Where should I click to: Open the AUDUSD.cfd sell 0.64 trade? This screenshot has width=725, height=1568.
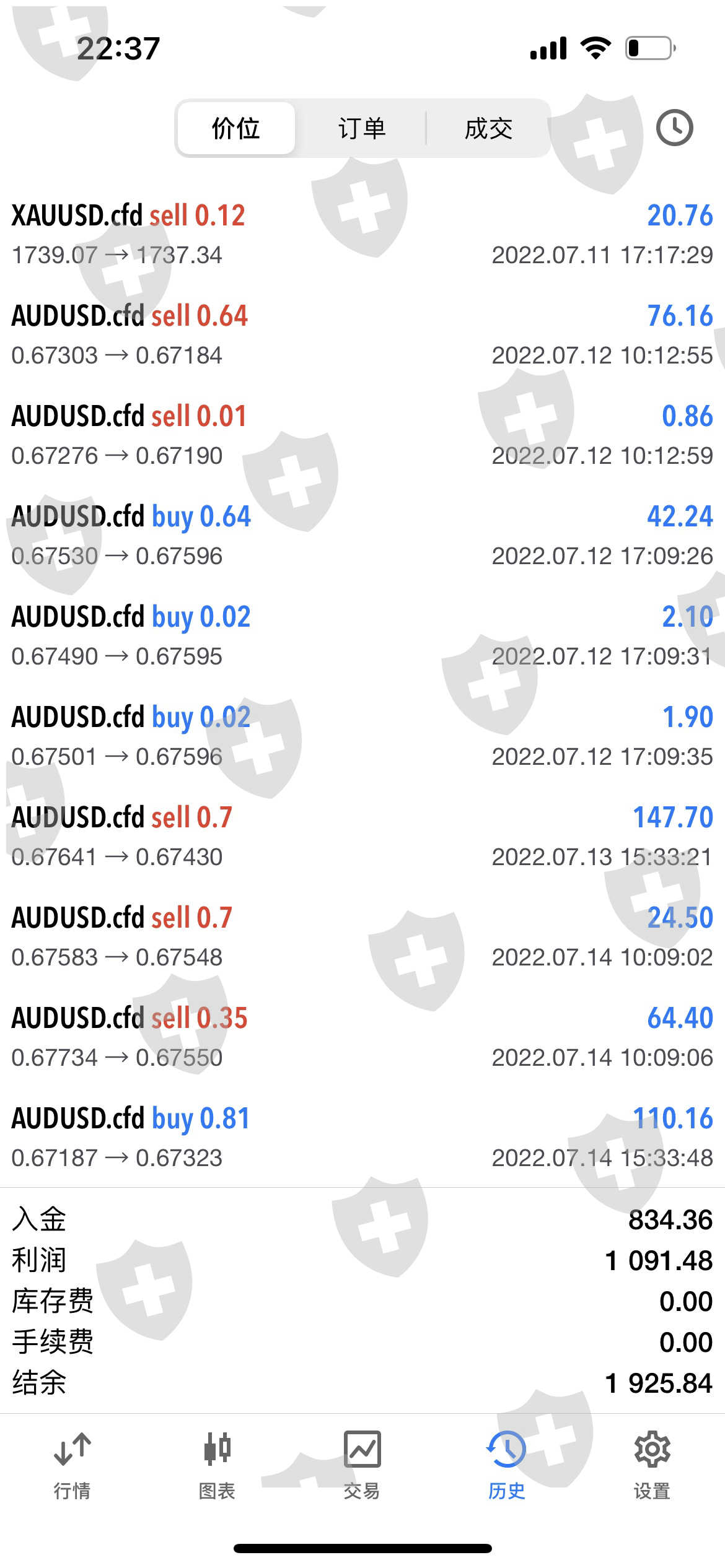point(362,334)
